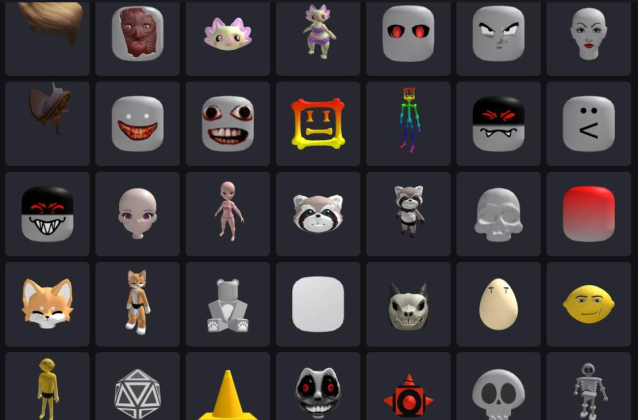Screen dimensions: 638x420
Task: Pick the yellow lemon face head
Action: (x=588, y=304)
